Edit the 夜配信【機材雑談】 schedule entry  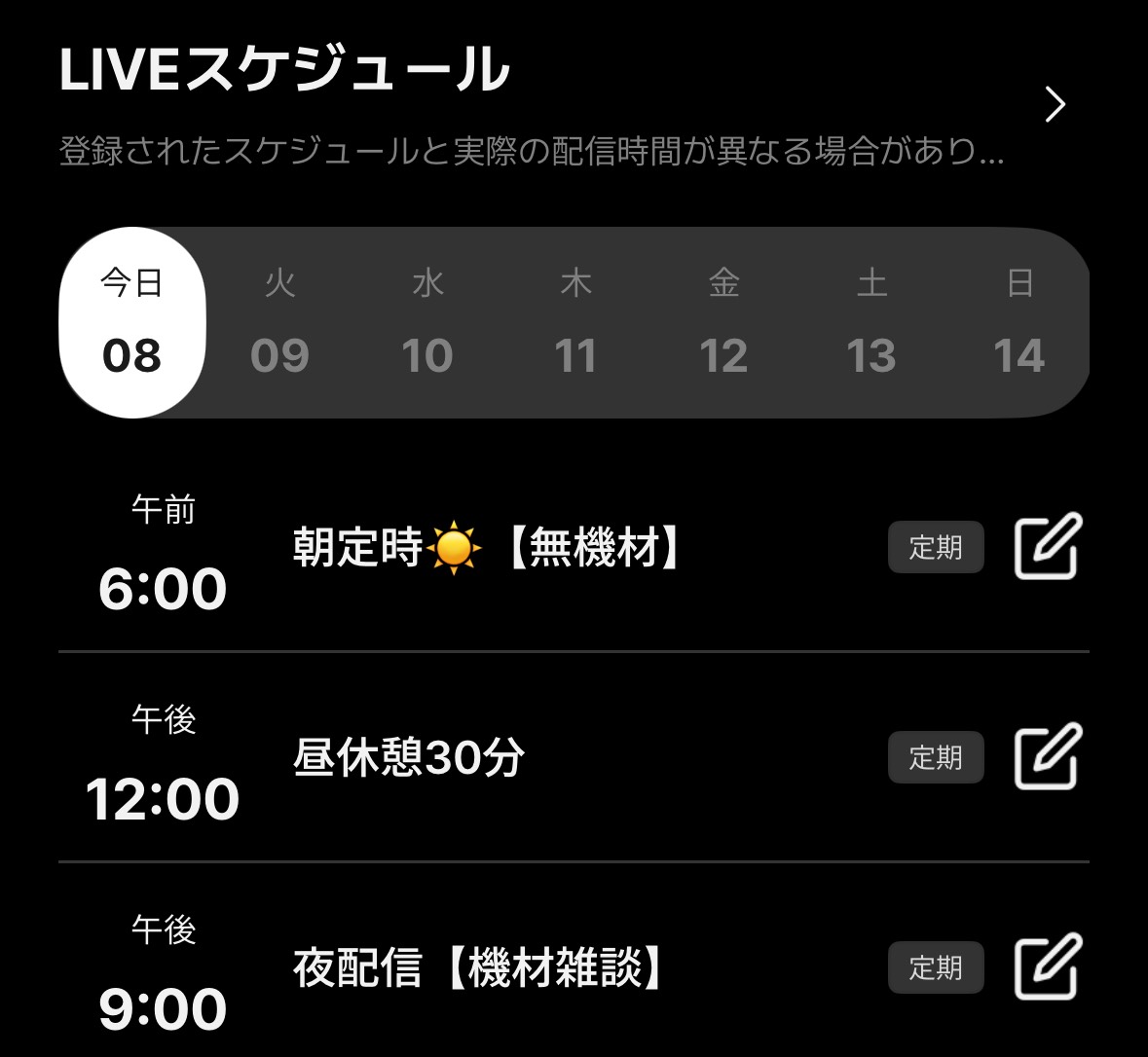click(1048, 966)
